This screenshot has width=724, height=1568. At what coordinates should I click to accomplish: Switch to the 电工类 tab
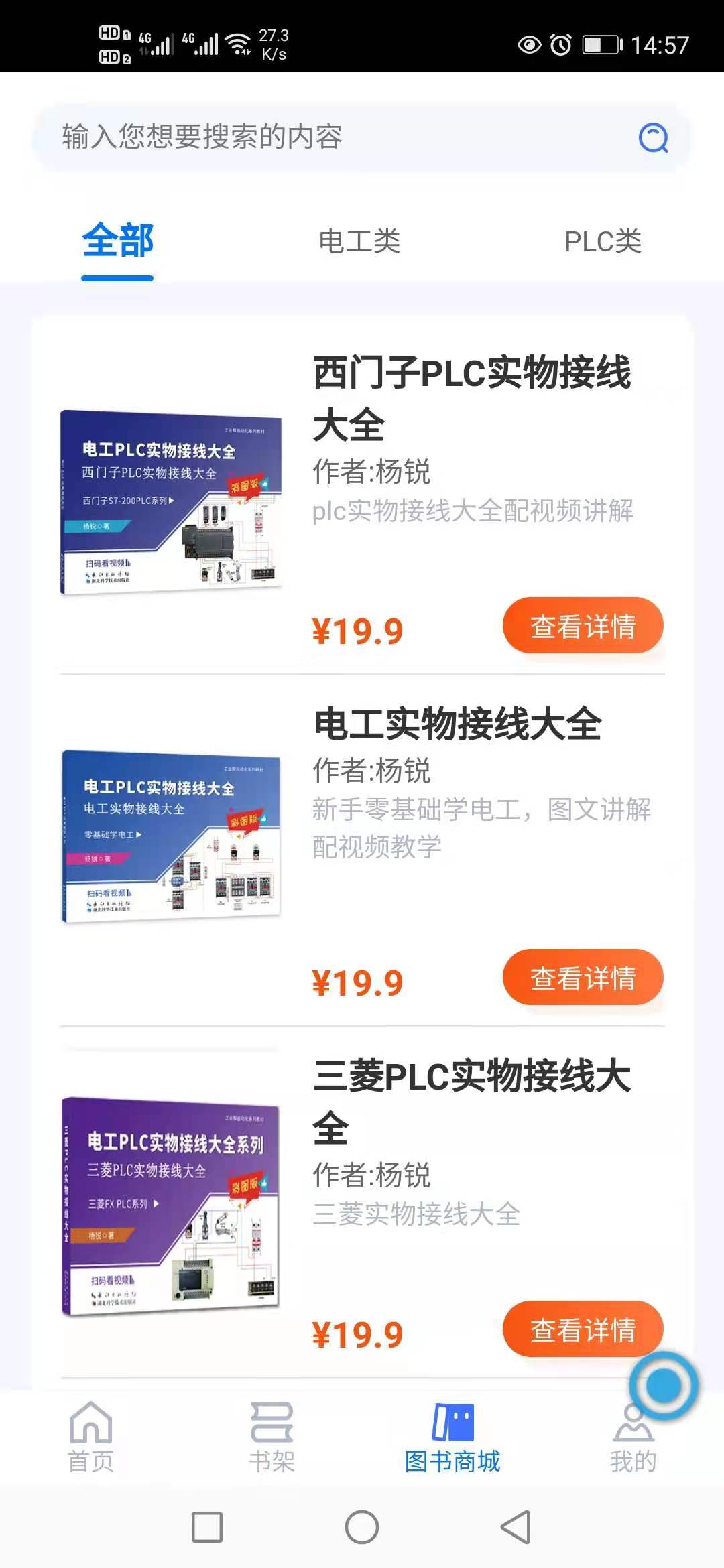(x=359, y=242)
